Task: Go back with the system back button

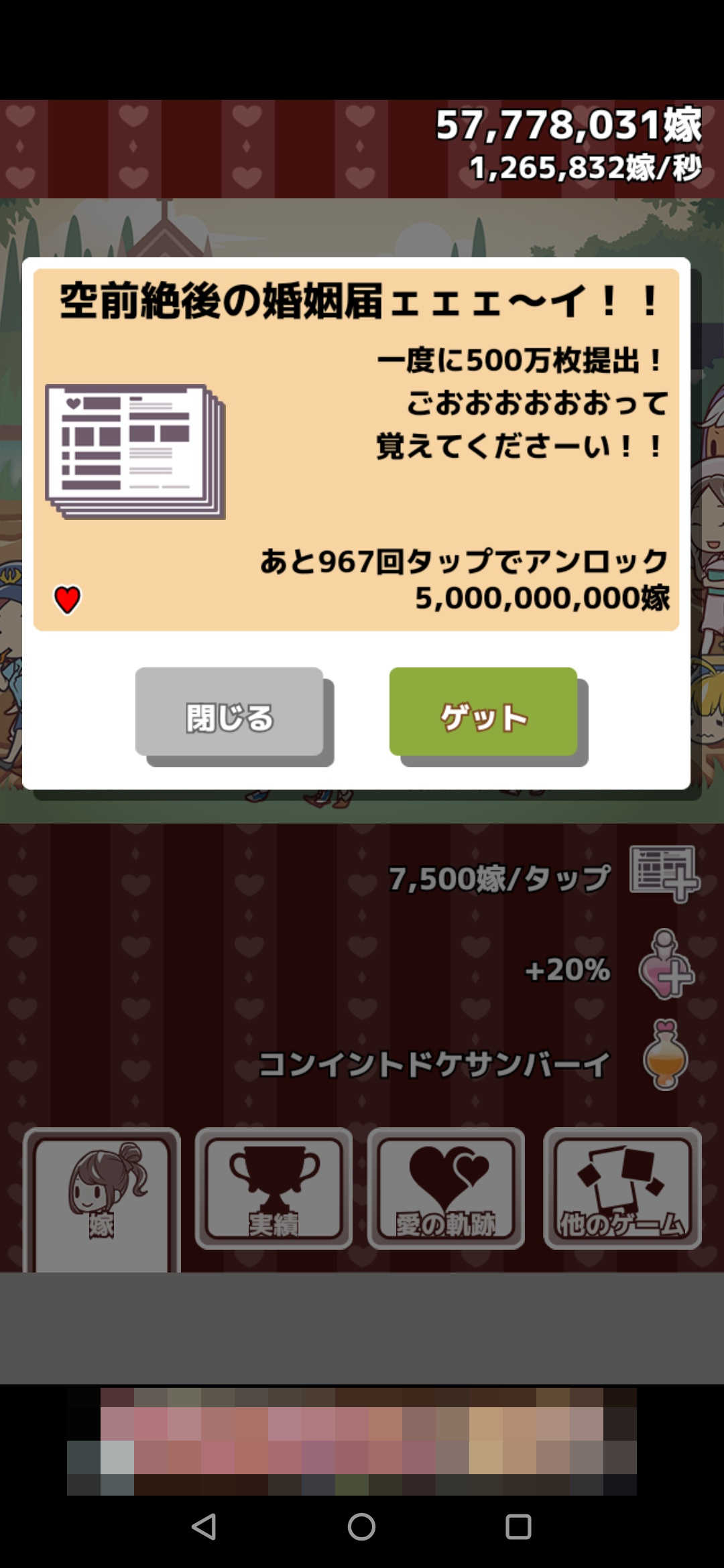Action: click(x=204, y=1526)
